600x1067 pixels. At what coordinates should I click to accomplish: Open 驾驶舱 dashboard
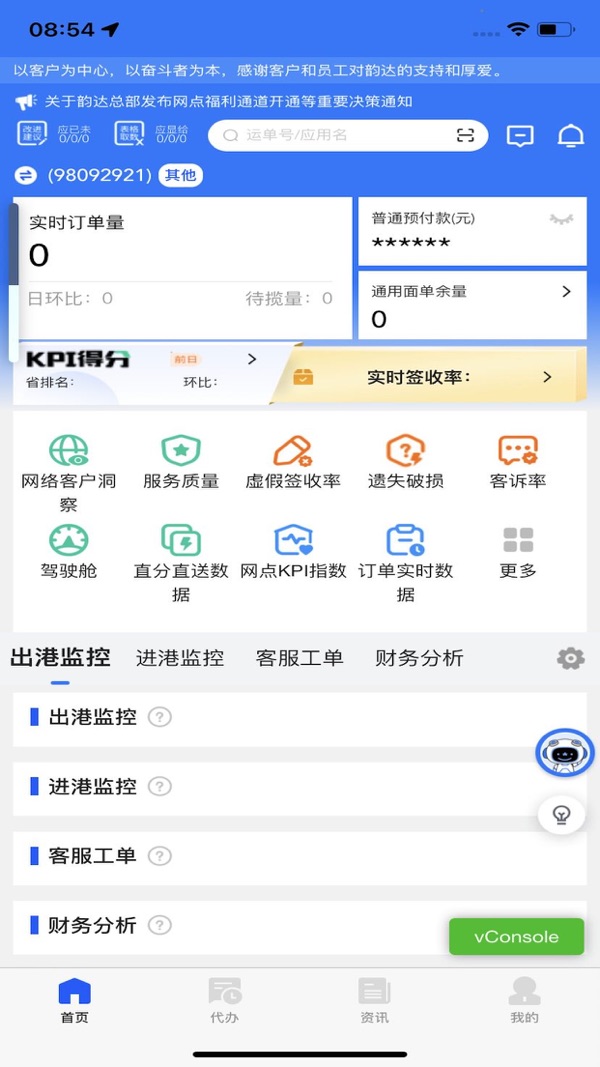(69, 551)
